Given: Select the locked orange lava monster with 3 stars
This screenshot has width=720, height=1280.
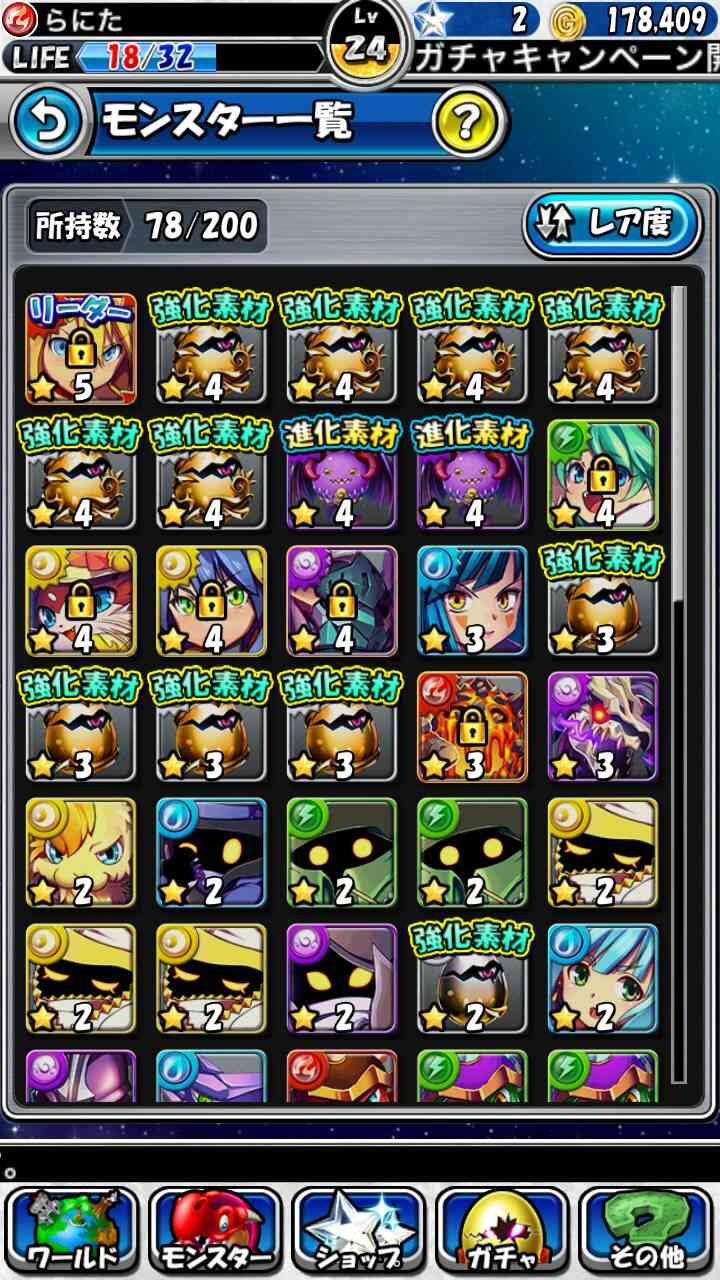Looking at the screenshot, I should [472, 727].
